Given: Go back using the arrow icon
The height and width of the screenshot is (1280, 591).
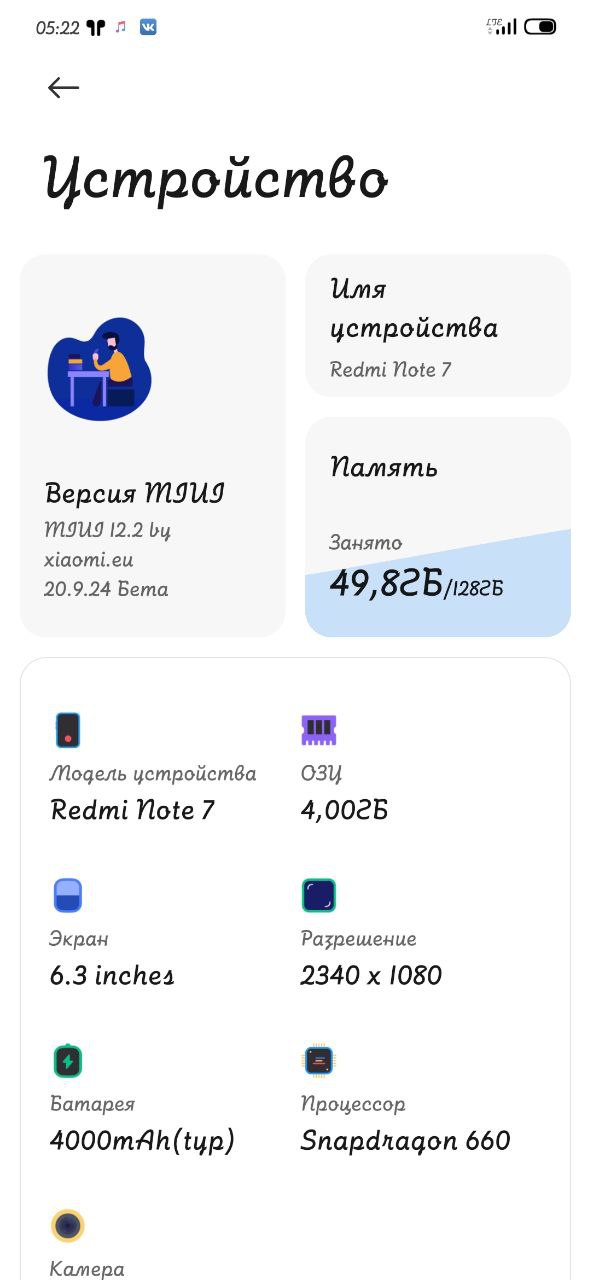Looking at the screenshot, I should pos(63,88).
